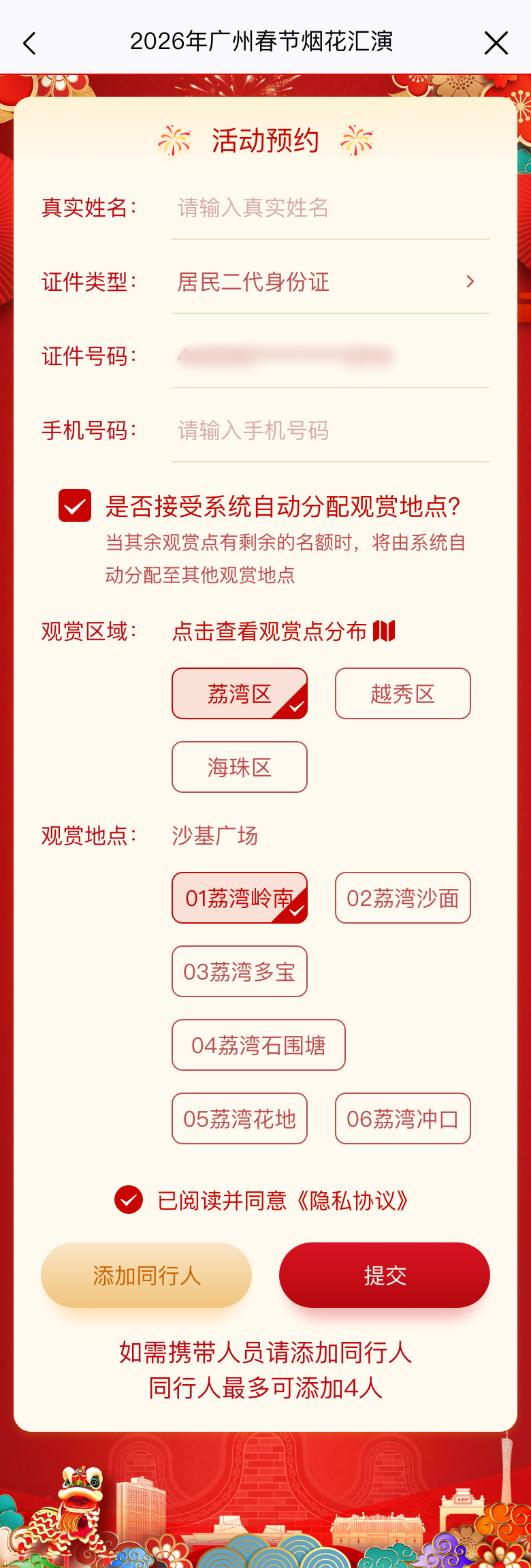This screenshot has height=1568, width=531.
Task: Open the 证件类型 picker
Action: 330,282
